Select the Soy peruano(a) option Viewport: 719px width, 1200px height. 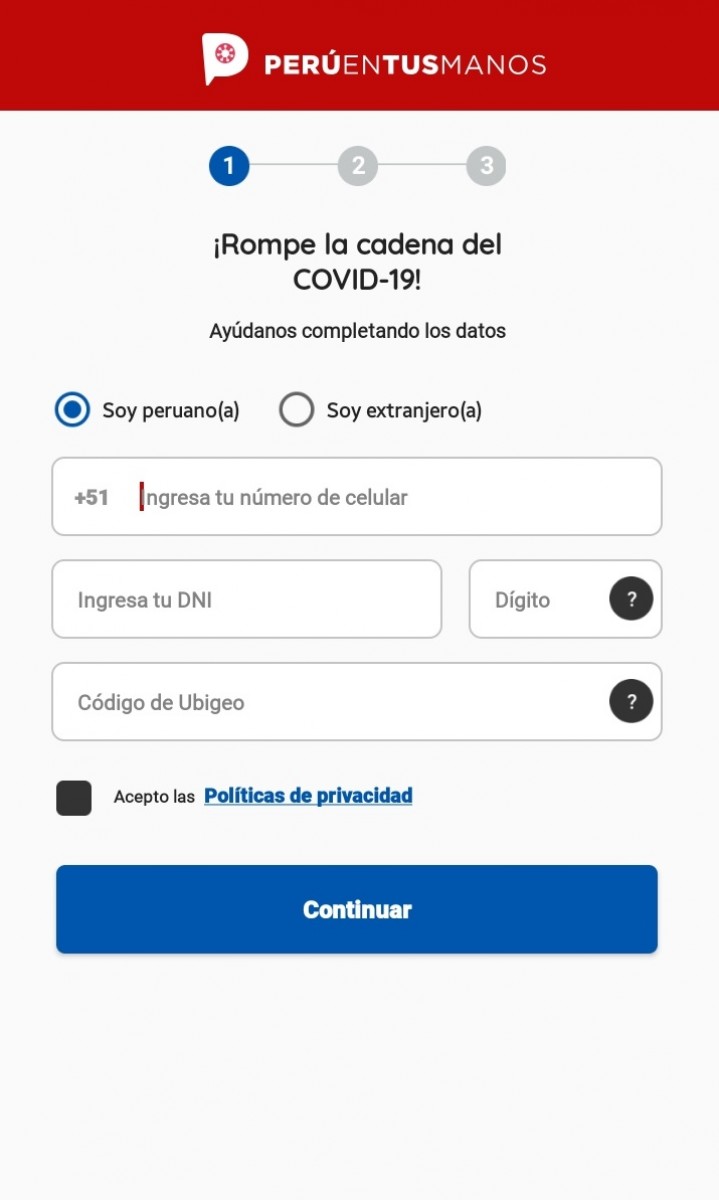coord(72,410)
